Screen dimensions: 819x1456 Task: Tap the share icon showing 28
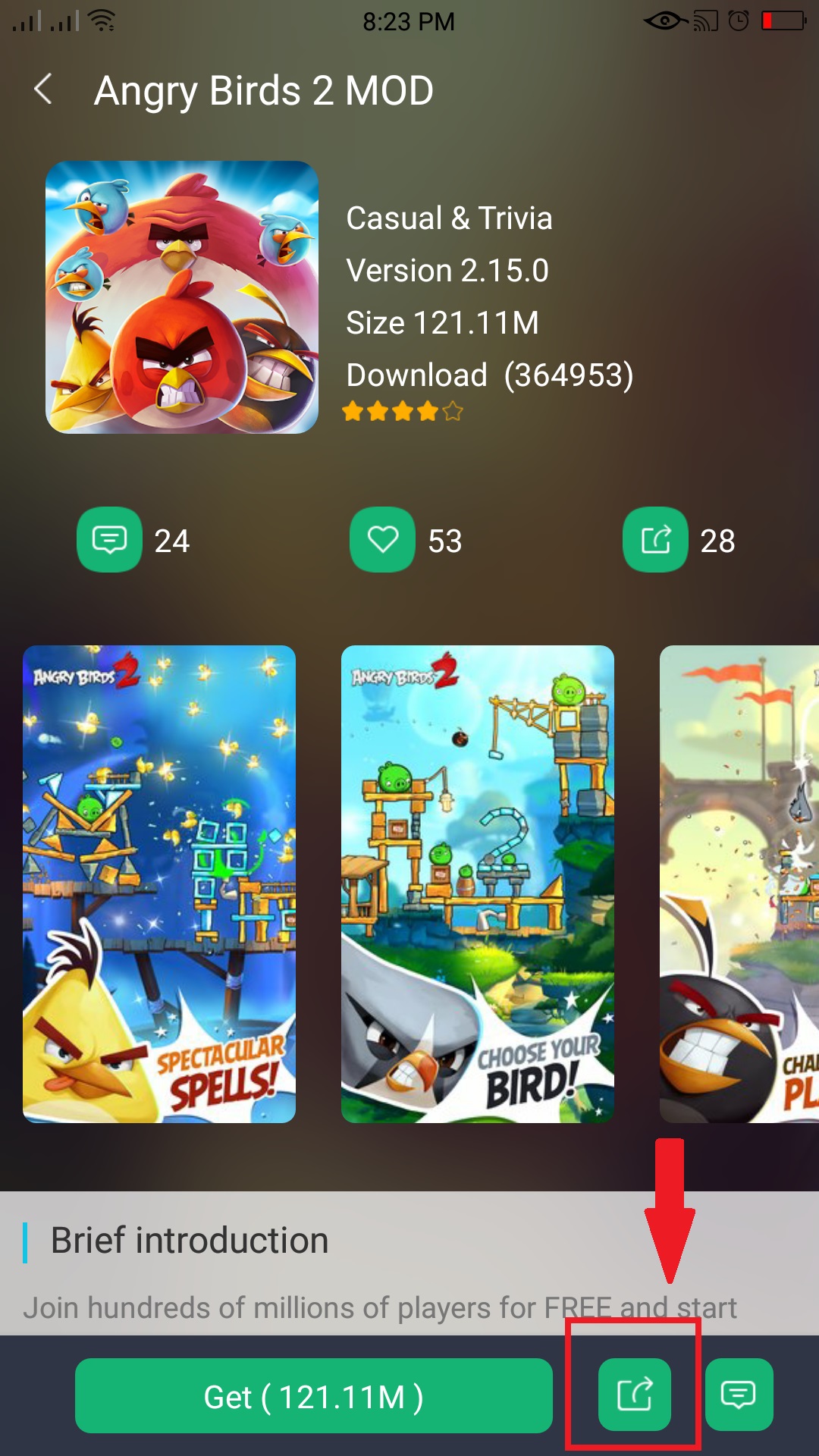655,539
